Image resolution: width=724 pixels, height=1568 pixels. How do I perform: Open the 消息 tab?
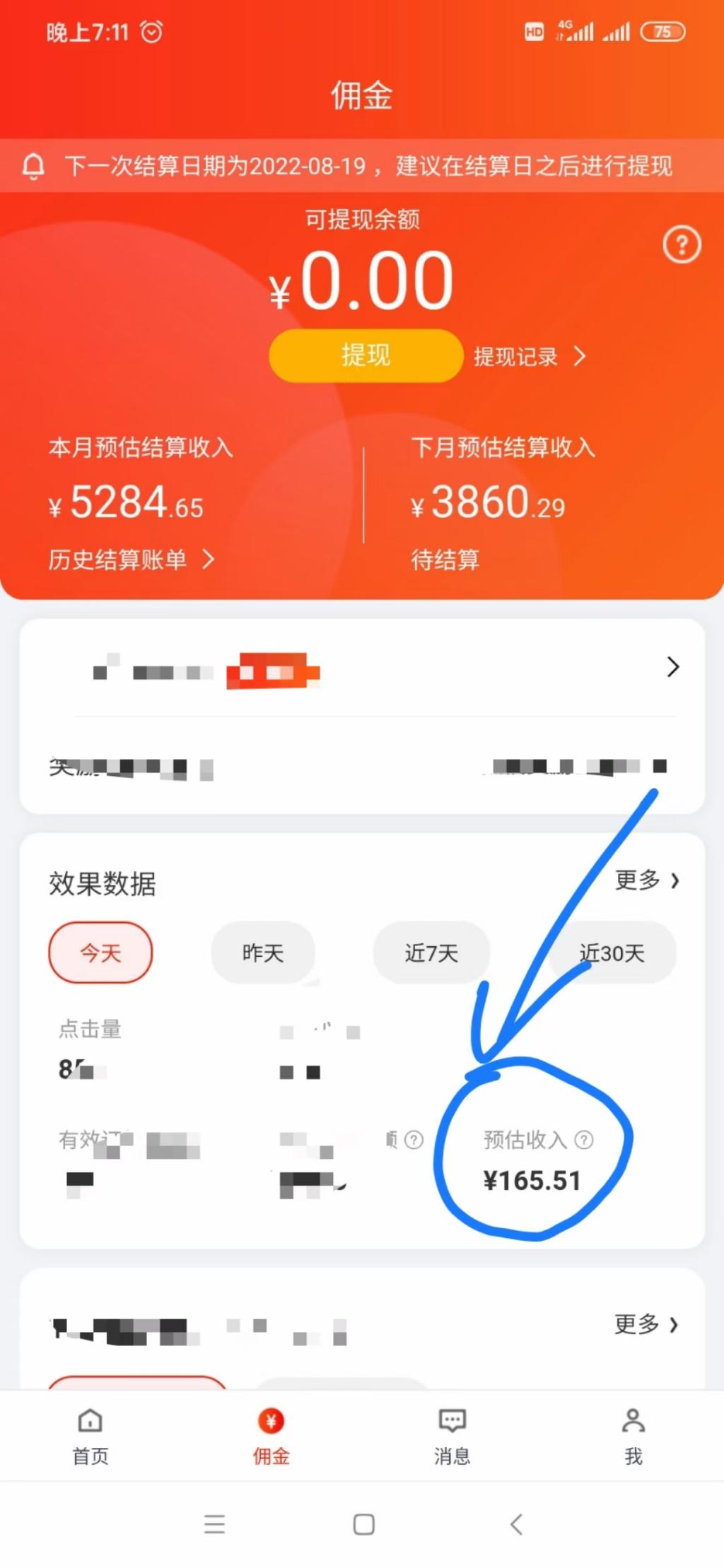452,1437
